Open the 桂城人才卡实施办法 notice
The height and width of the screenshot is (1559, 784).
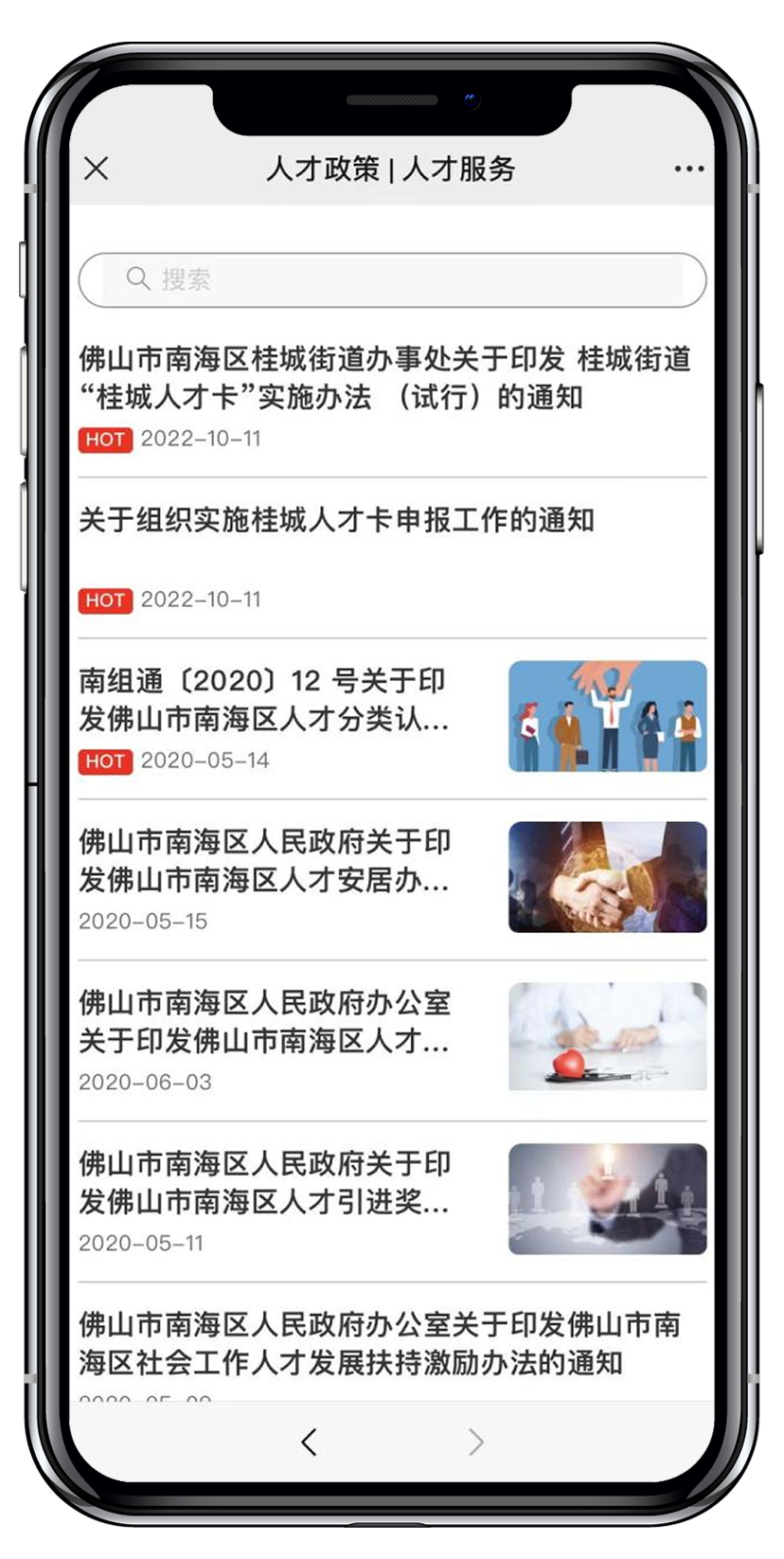click(384, 378)
